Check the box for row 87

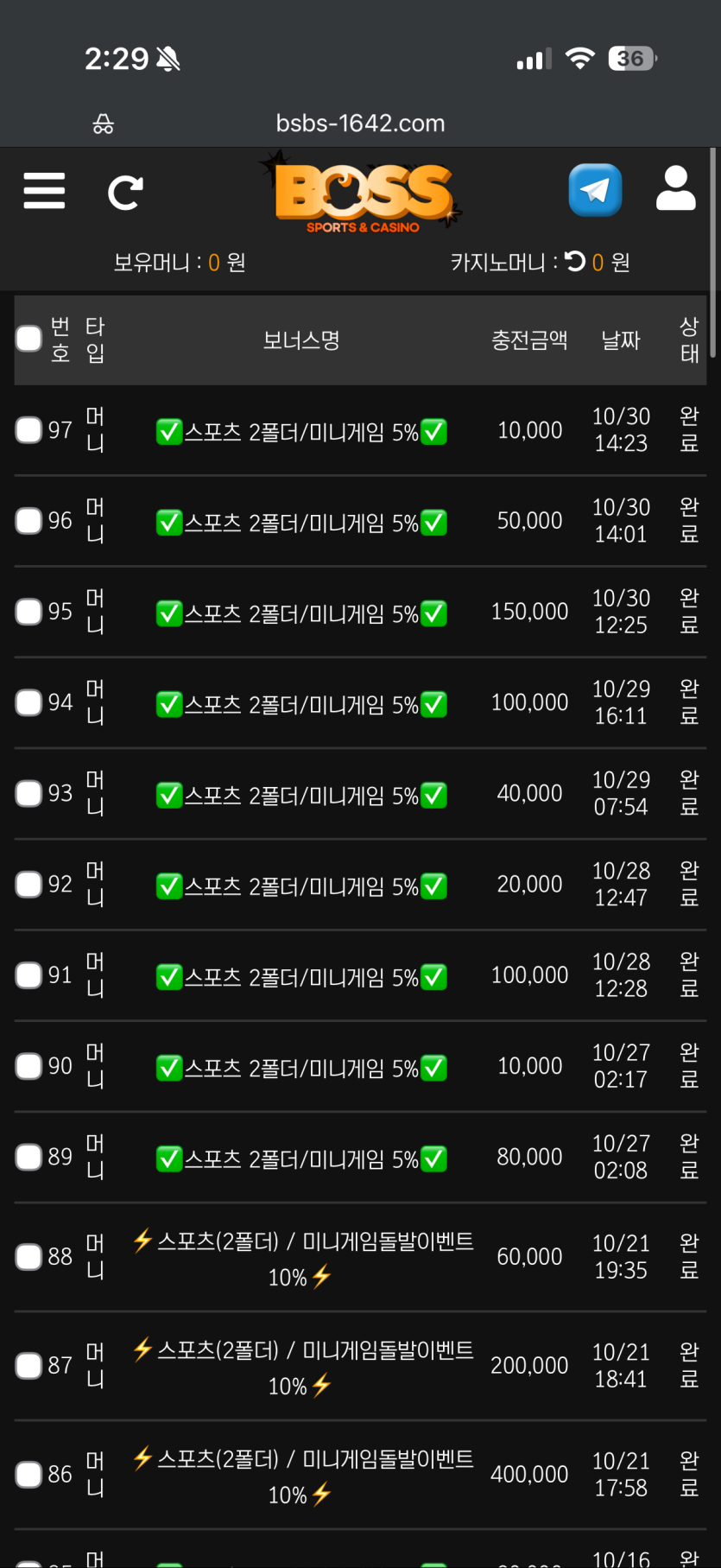pos(29,1366)
